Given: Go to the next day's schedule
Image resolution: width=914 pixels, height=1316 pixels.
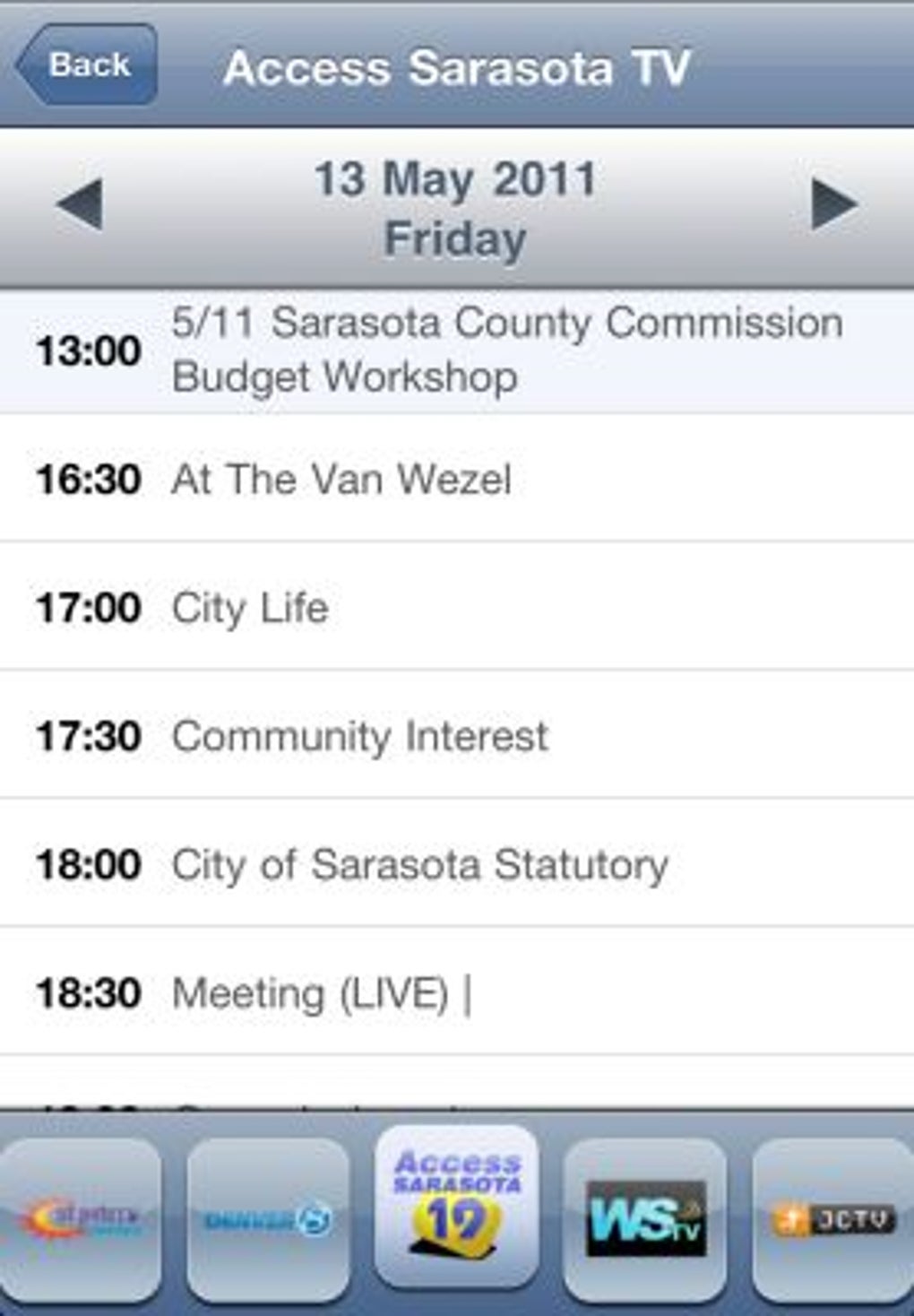Looking at the screenshot, I should (833, 204).
